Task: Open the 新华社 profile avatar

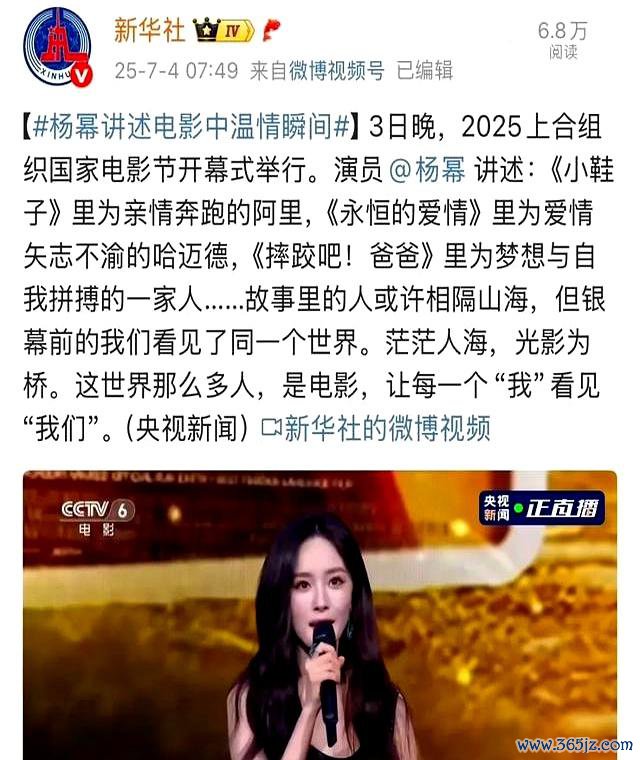Action: click(x=56, y=47)
